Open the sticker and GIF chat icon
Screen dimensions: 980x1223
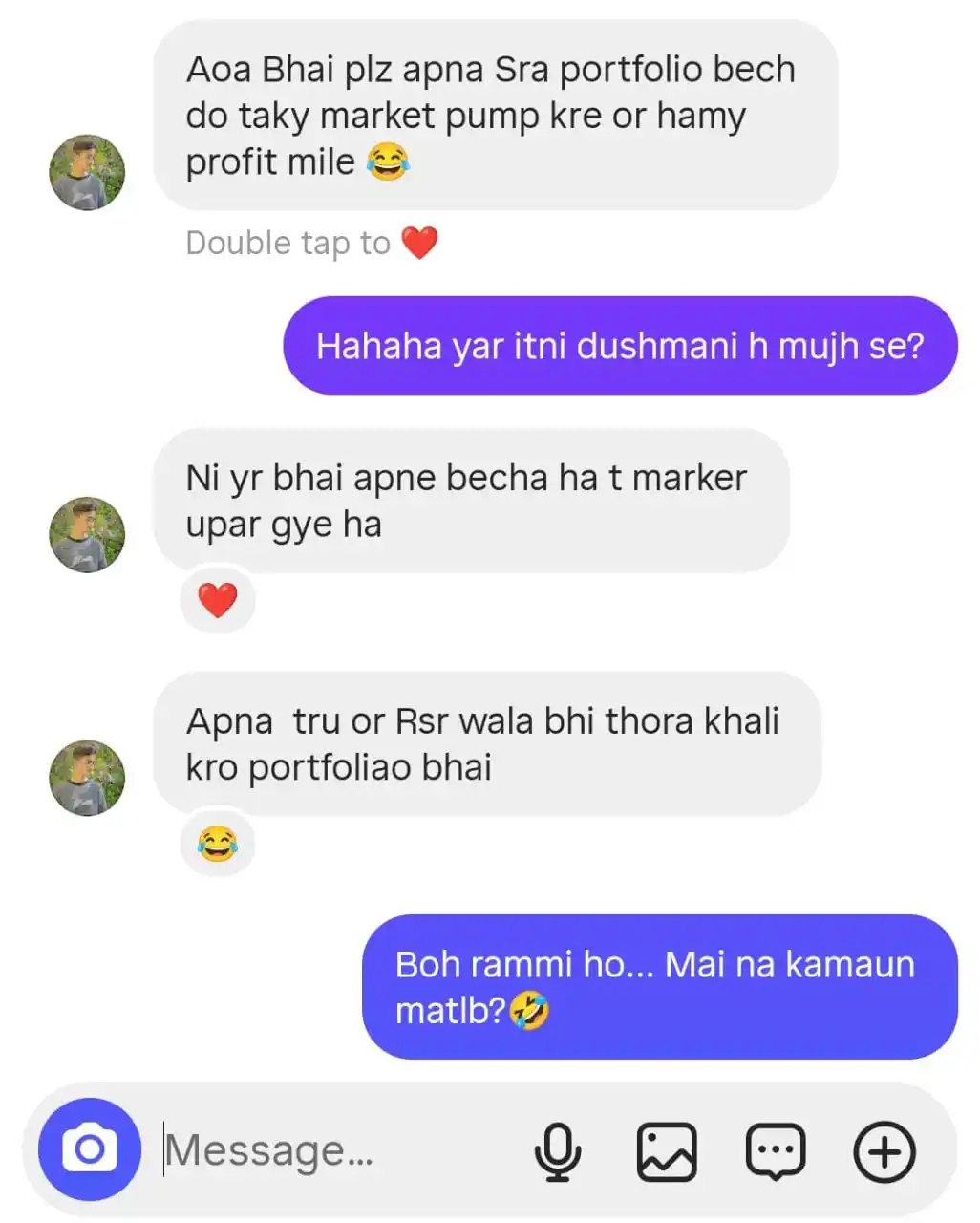click(775, 1151)
